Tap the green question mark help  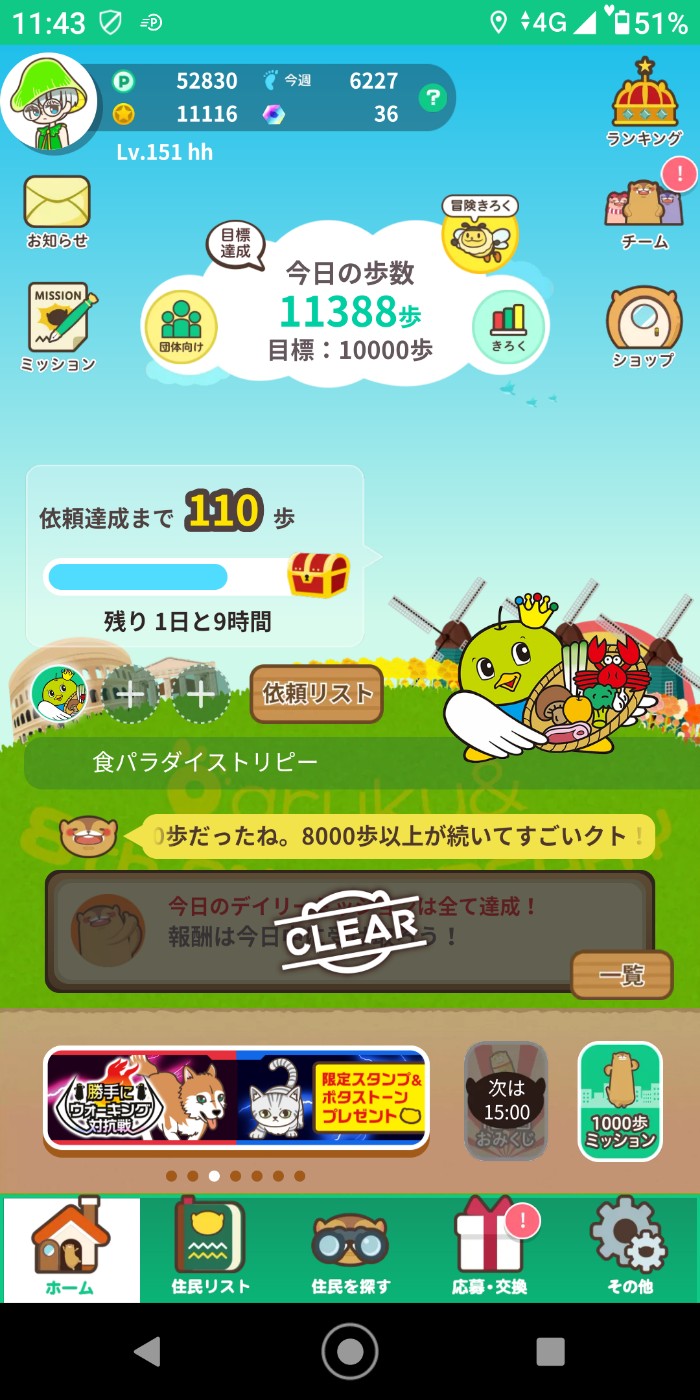(432, 98)
